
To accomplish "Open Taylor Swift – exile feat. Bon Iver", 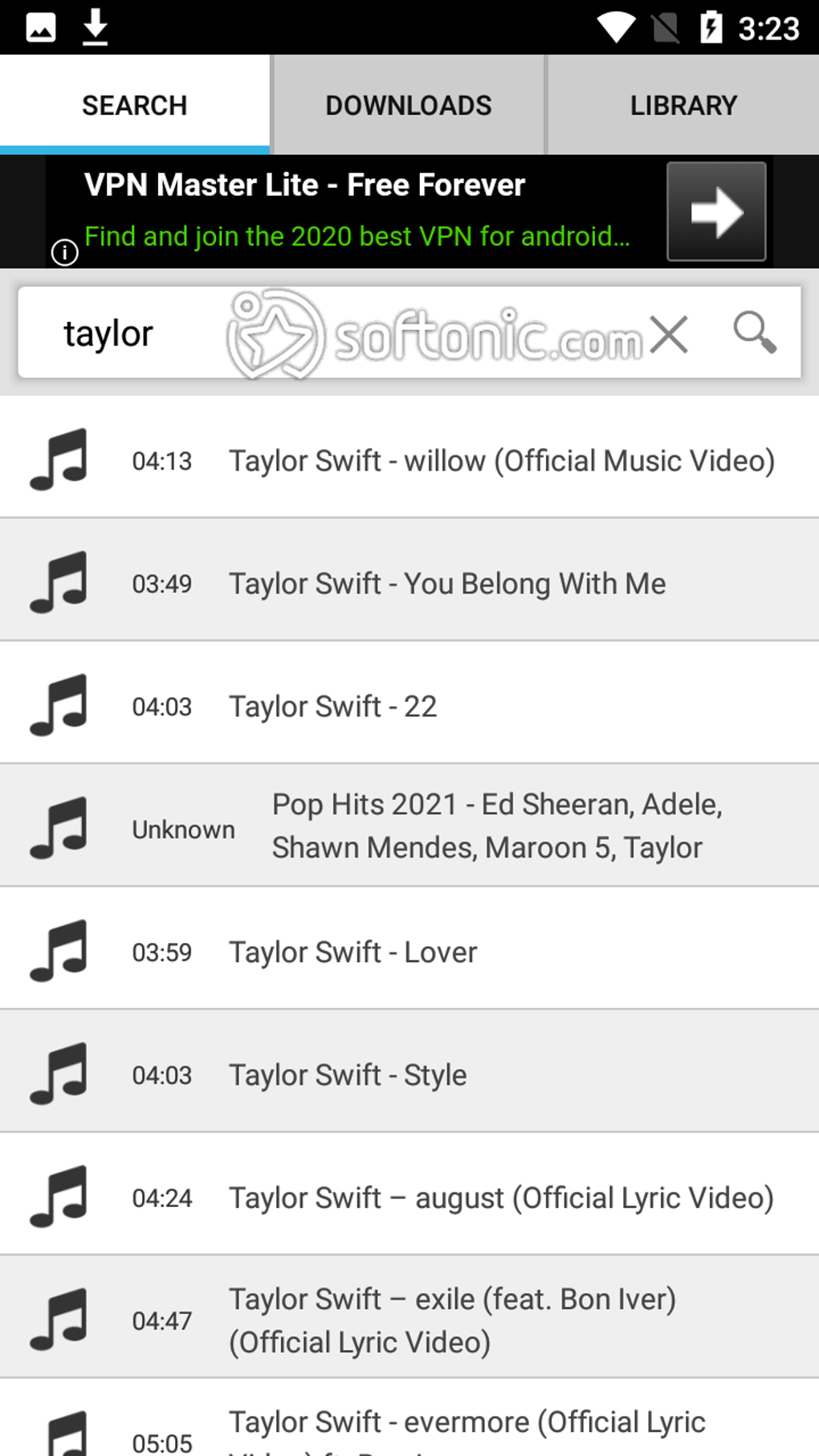I will tap(409, 1318).
